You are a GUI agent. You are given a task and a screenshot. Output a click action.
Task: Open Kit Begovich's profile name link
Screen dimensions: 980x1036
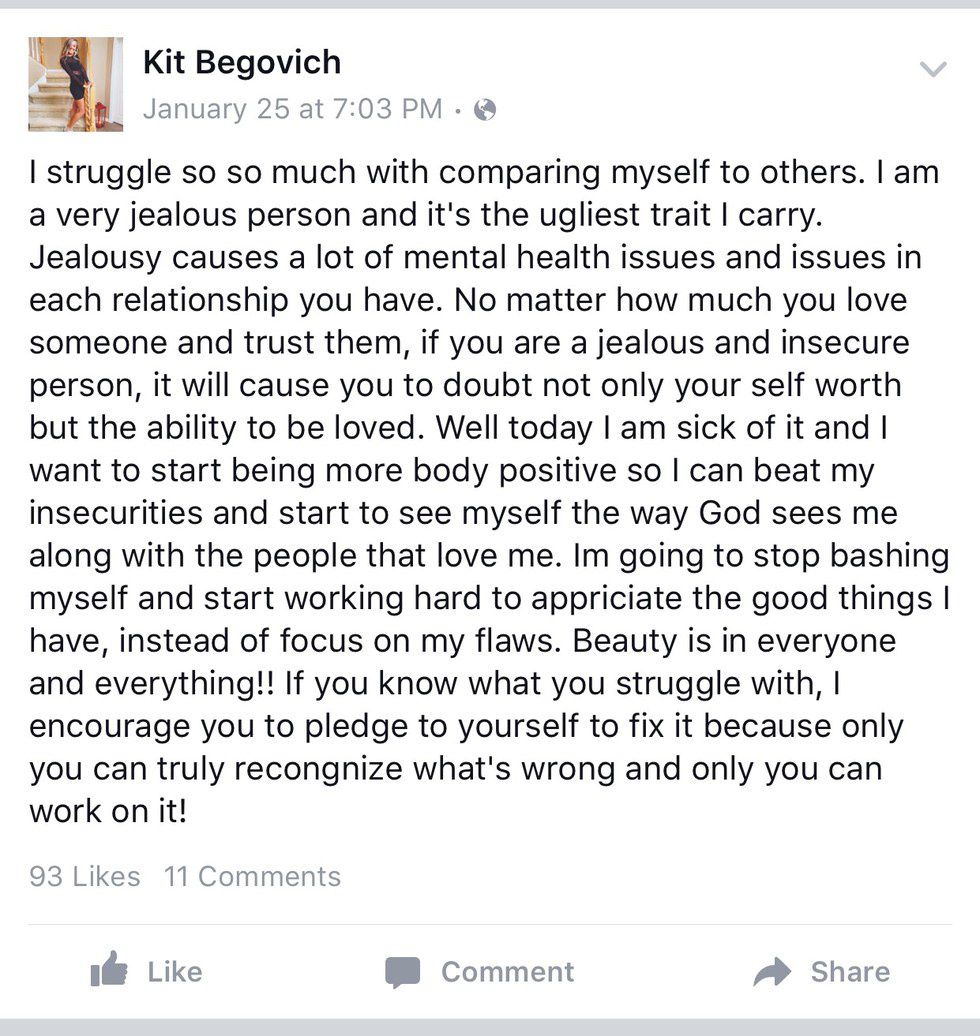click(241, 62)
